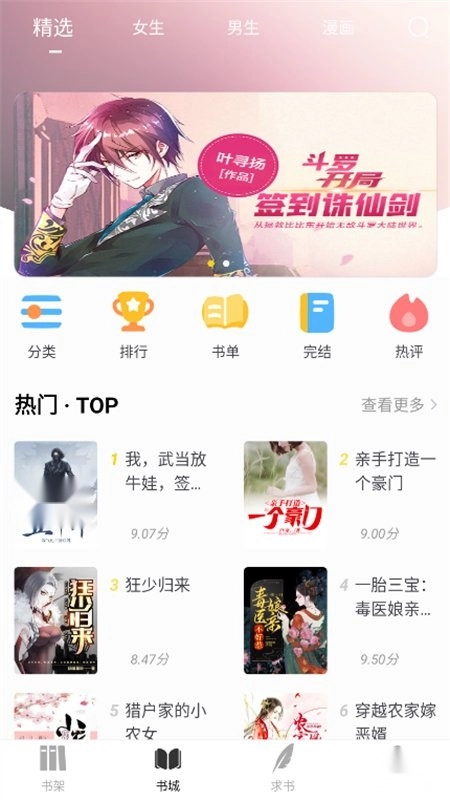Go to the 求书 tab
The width and height of the screenshot is (450, 800).
[x=283, y=768]
